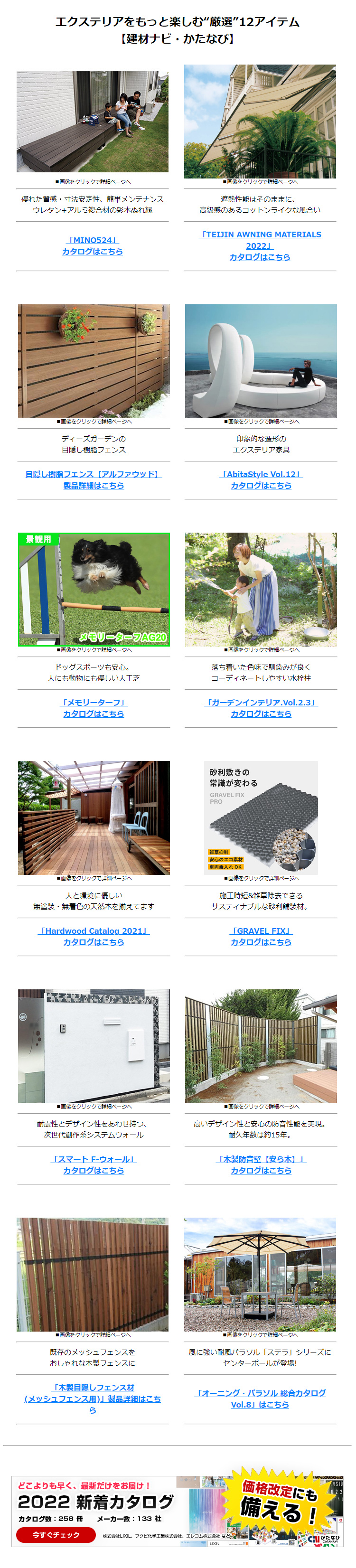Image resolution: width=356 pixels, height=1568 pixels.
Task: Tap the dog jumping on artificial turf image
Action: [94, 589]
